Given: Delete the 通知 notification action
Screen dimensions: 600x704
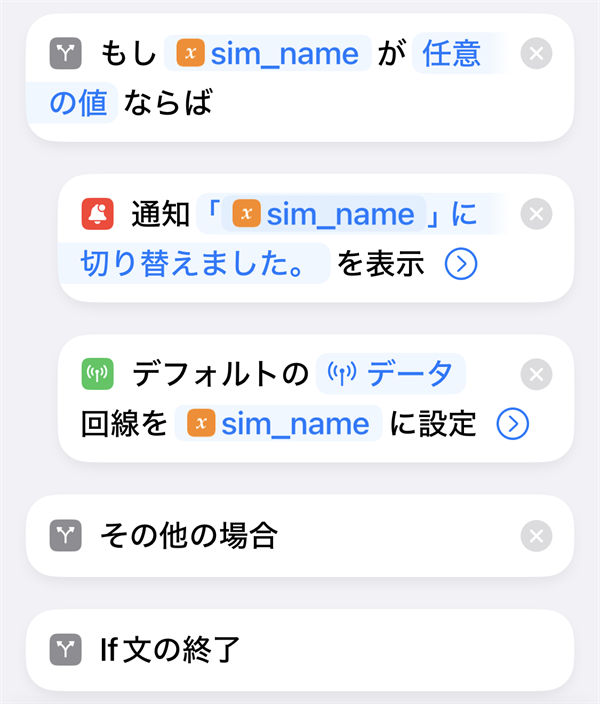Looking at the screenshot, I should pos(537,214).
